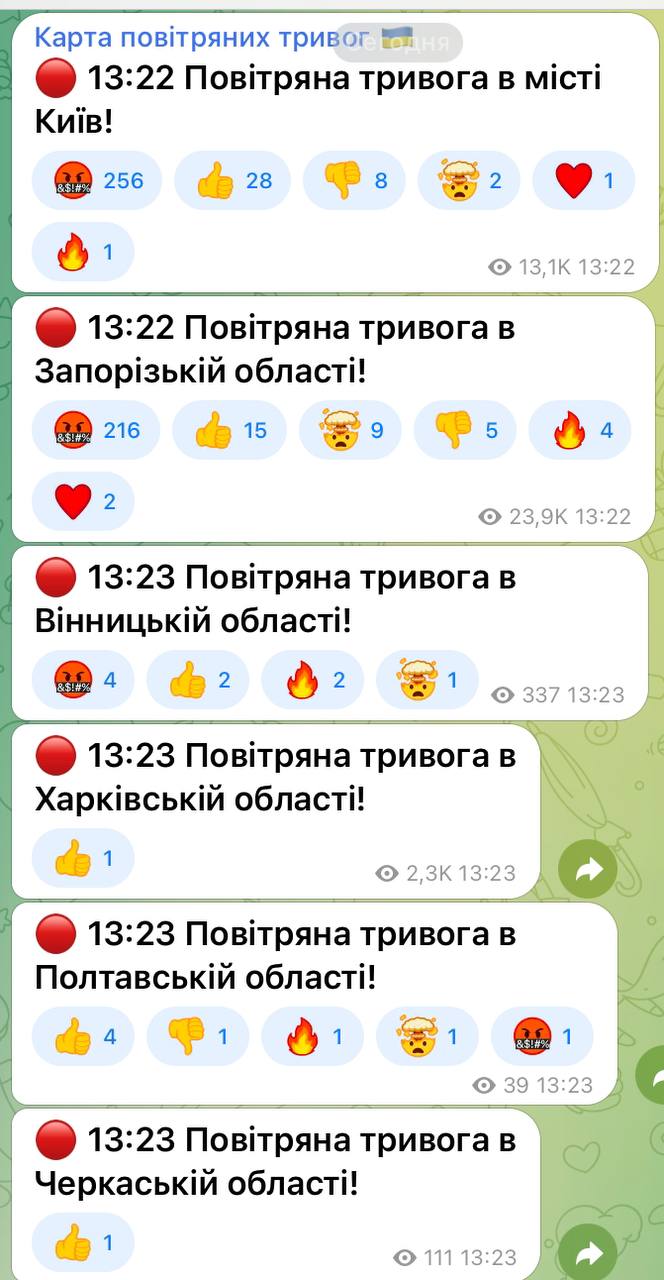Share the Черкаській області alert message

pyautogui.click(x=588, y=1253)
